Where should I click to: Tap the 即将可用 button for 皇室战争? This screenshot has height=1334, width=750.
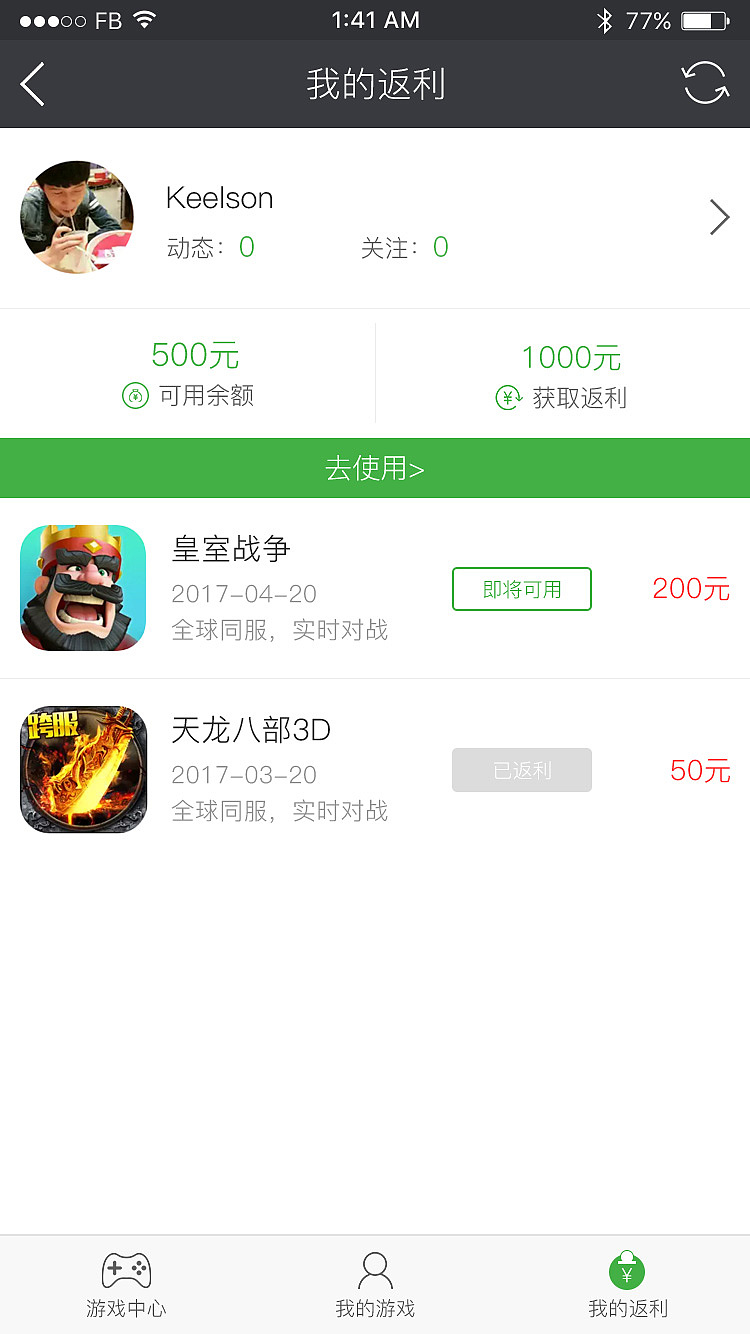(521, 589)
